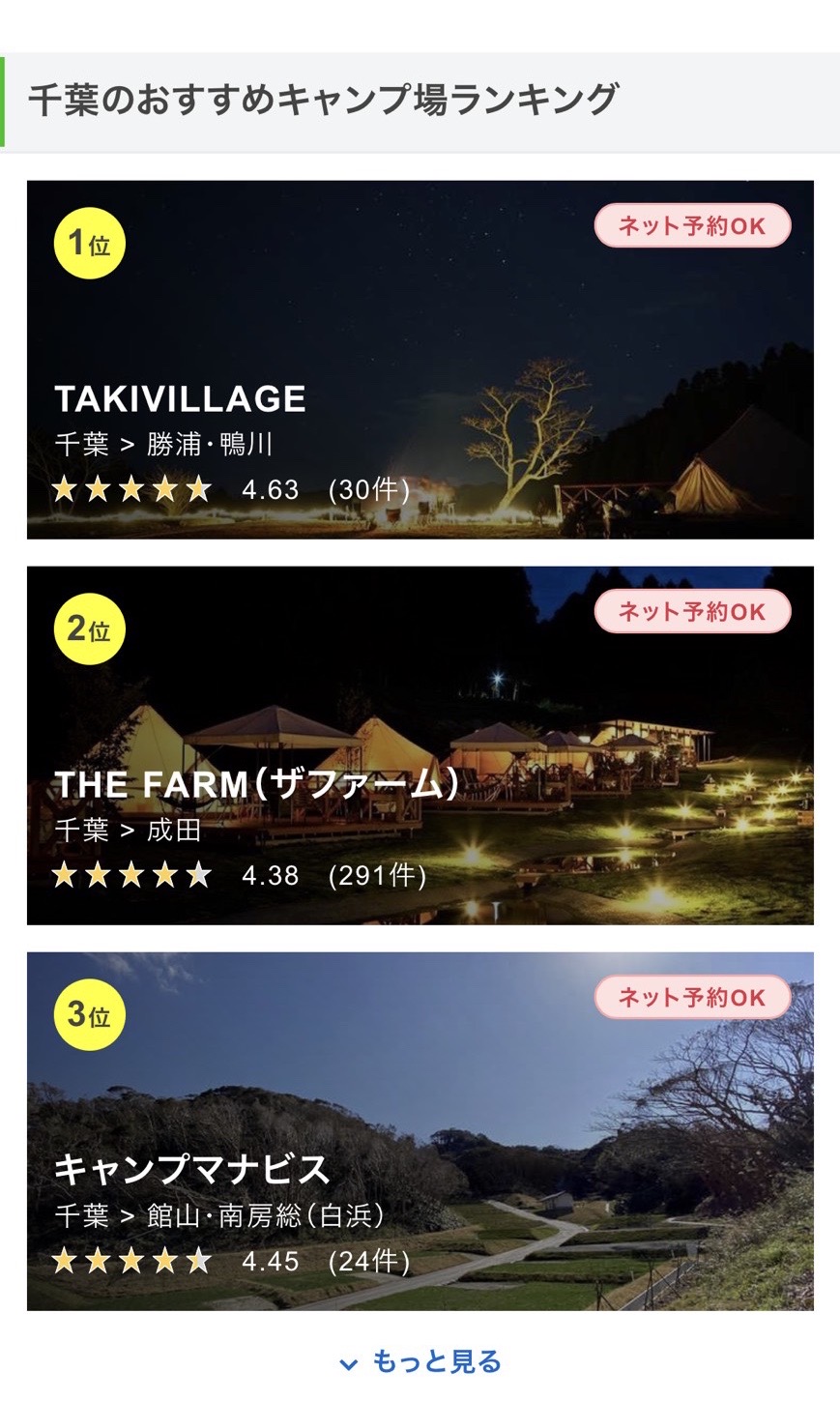This screenshot has height=1401, width=840.
Task: Open the キャンプマナビス campsite card
Action: point(420,1131)
